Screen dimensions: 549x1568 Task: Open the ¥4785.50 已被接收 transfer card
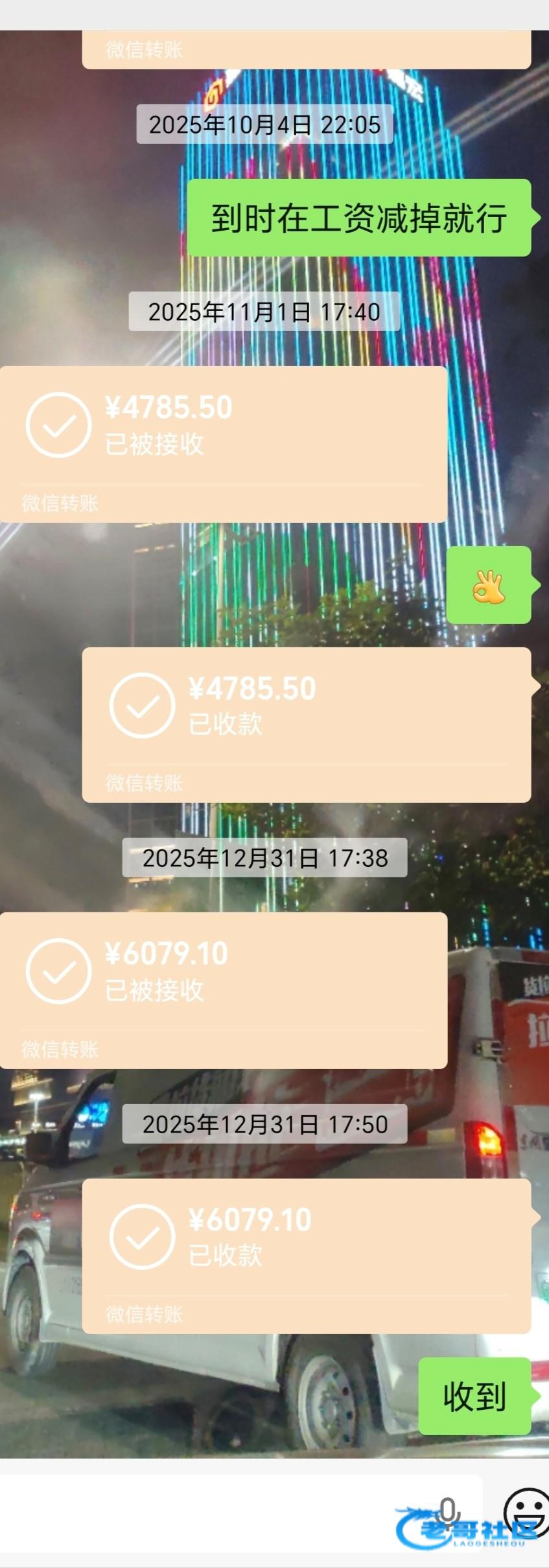click(223, 444)
